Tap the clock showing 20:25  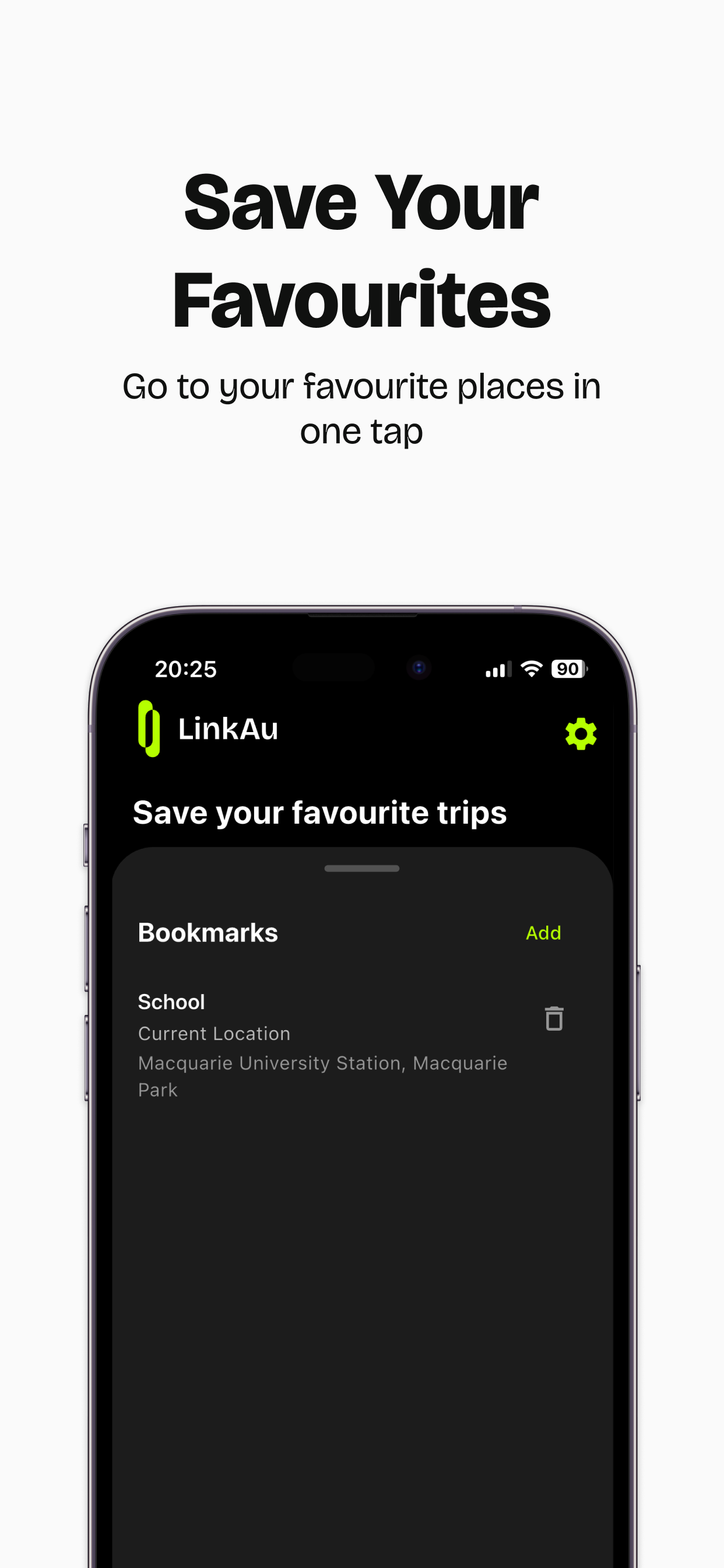point(184,668)
